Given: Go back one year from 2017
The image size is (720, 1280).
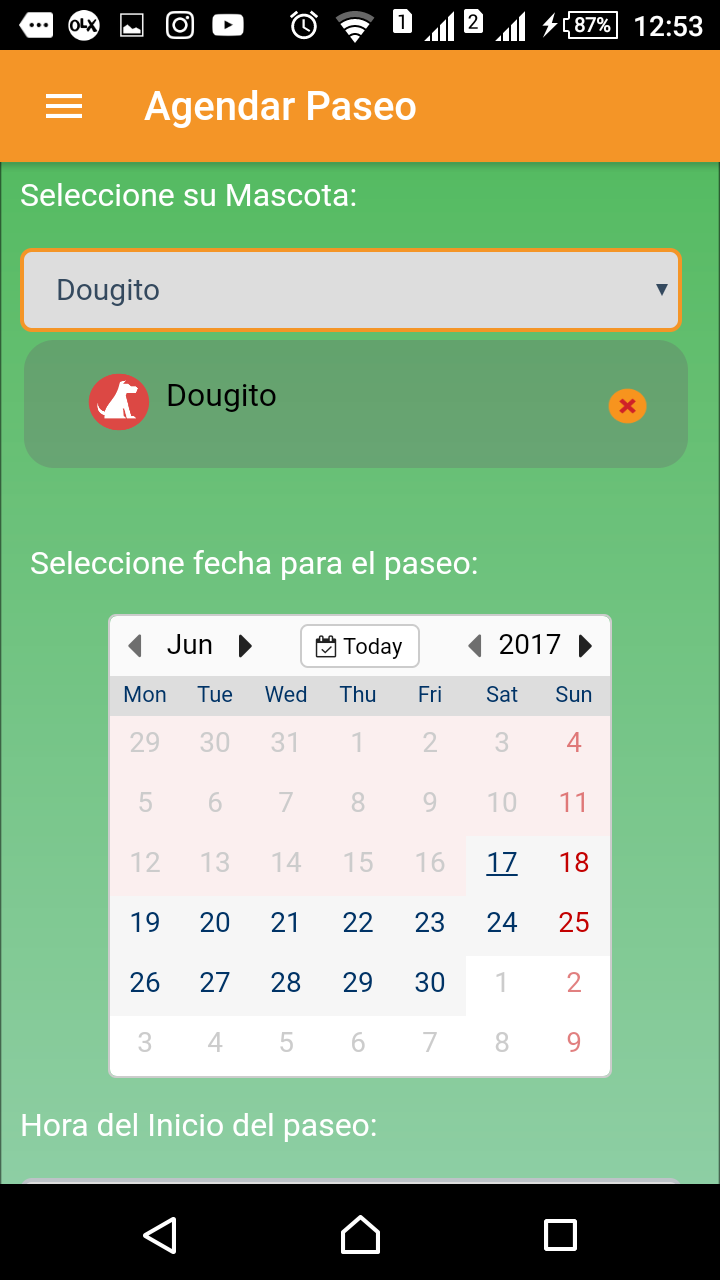Looking at the screenshot, I should [x=475, y=646].
